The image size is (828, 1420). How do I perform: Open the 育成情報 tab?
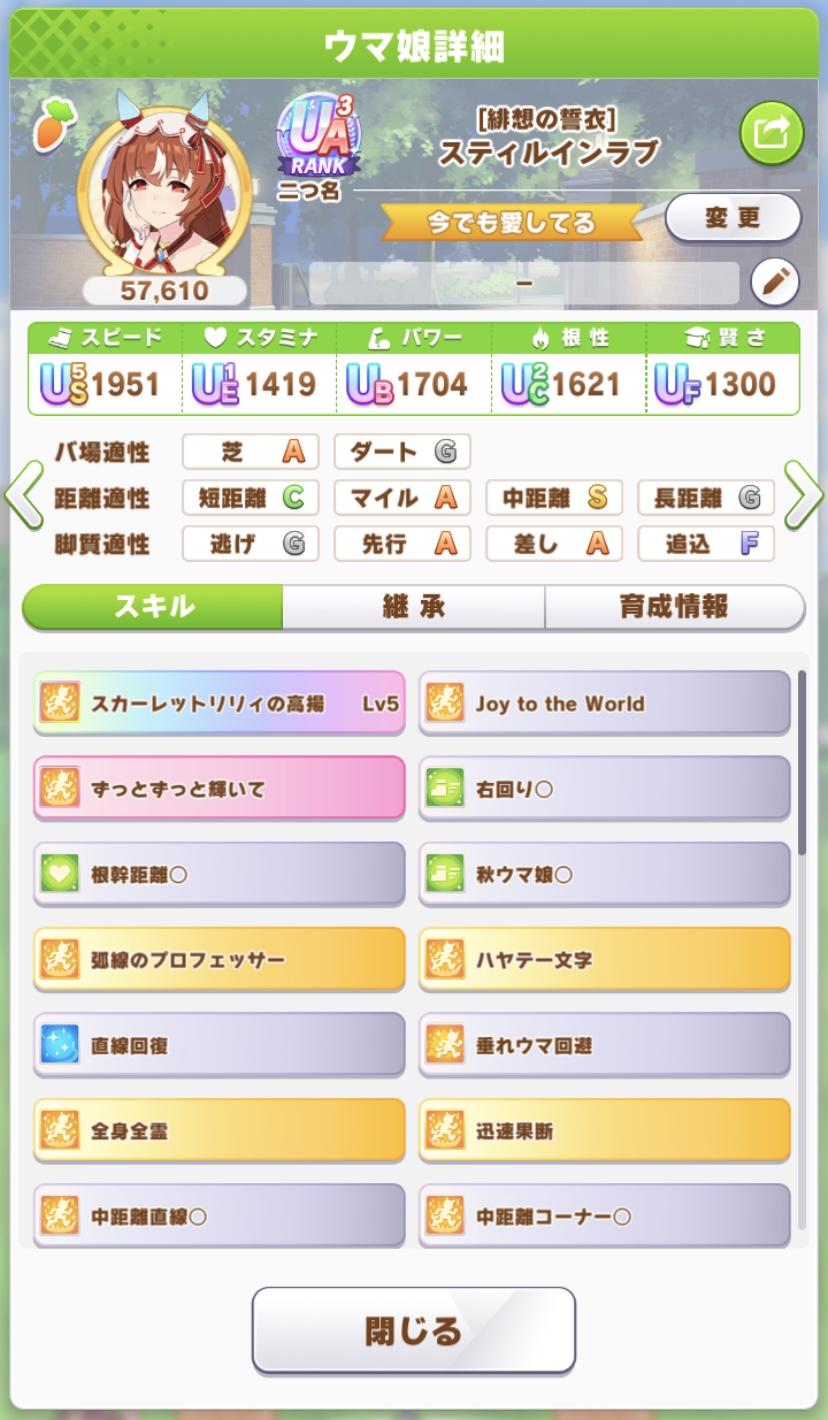[x=674, y=607]
